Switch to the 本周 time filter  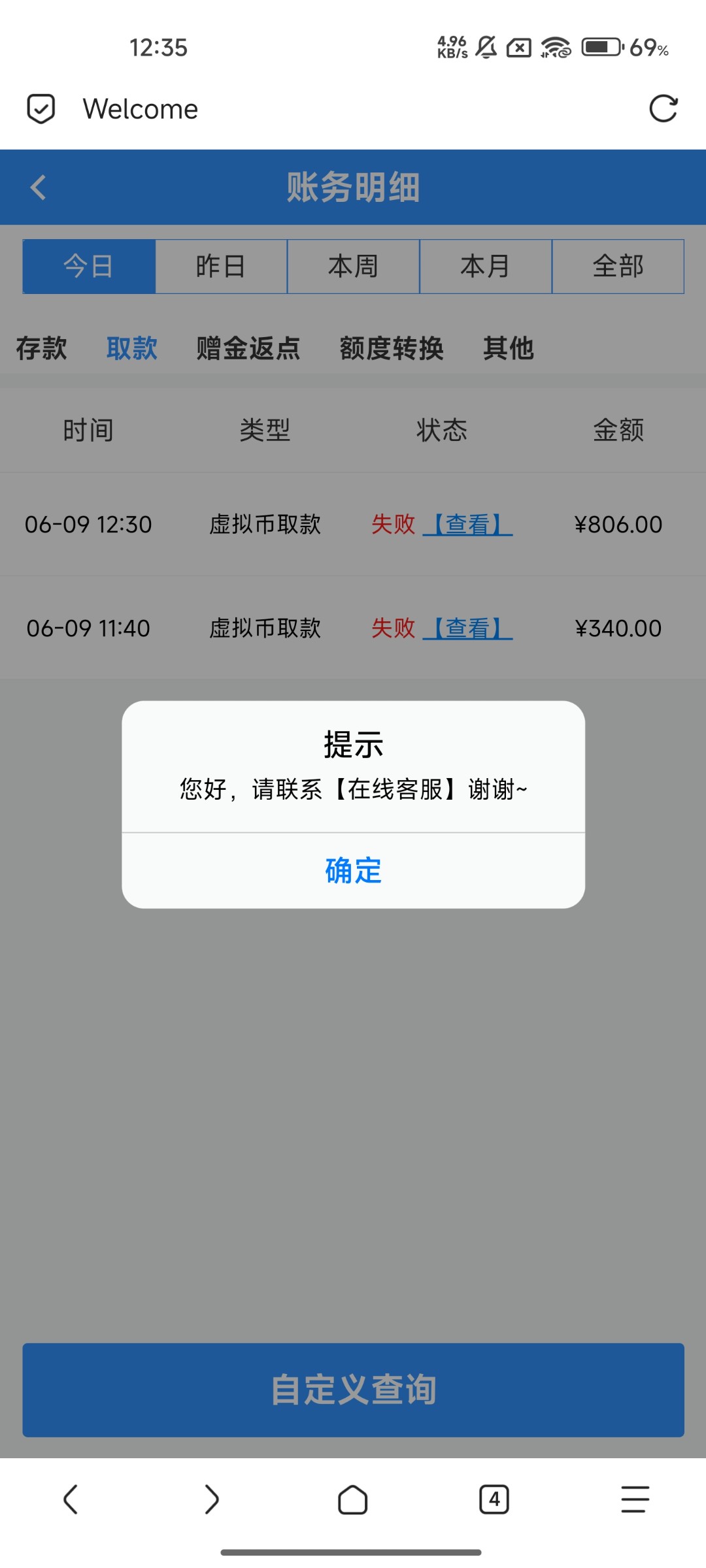pyautogui.click(x=353, y=267)
